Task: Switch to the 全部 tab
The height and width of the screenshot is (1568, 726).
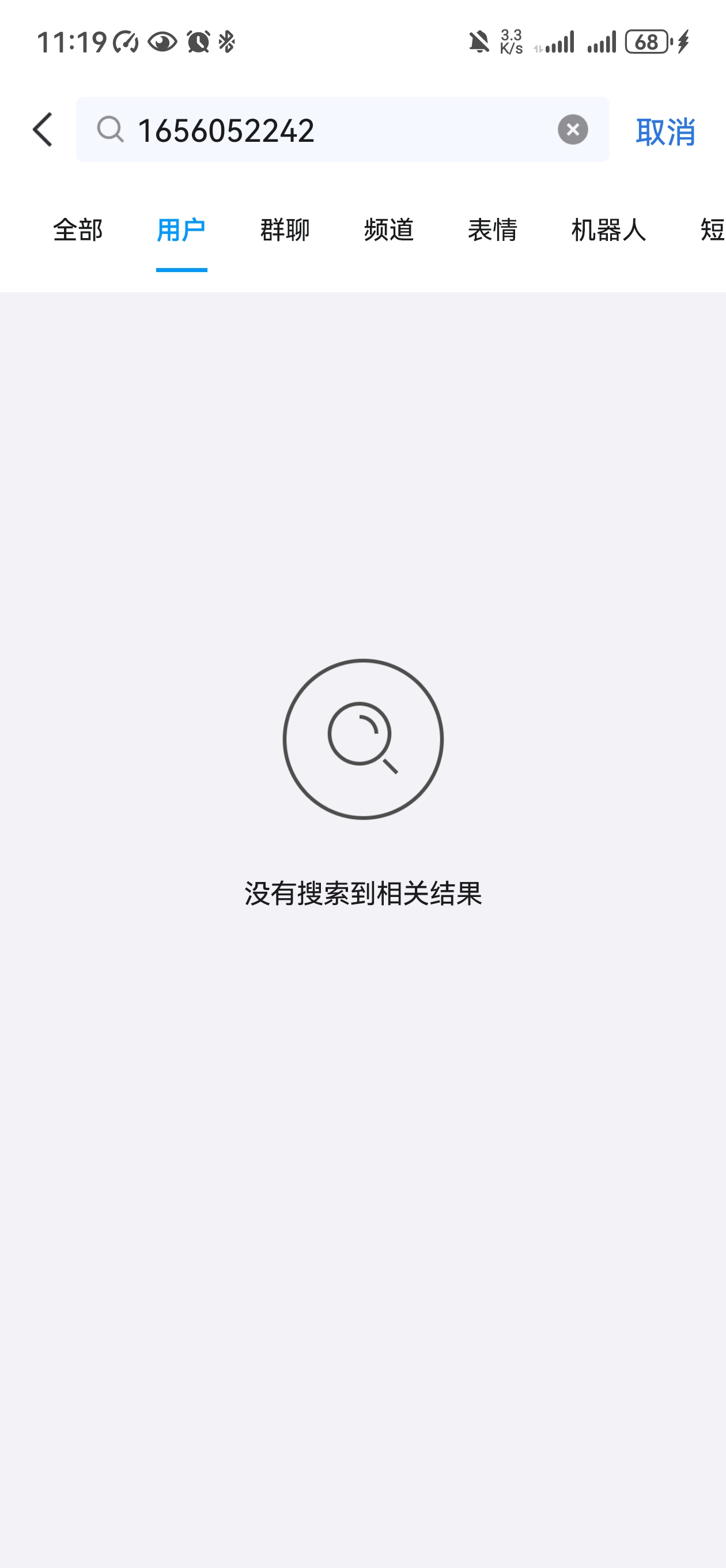Action: pos(78,230)
